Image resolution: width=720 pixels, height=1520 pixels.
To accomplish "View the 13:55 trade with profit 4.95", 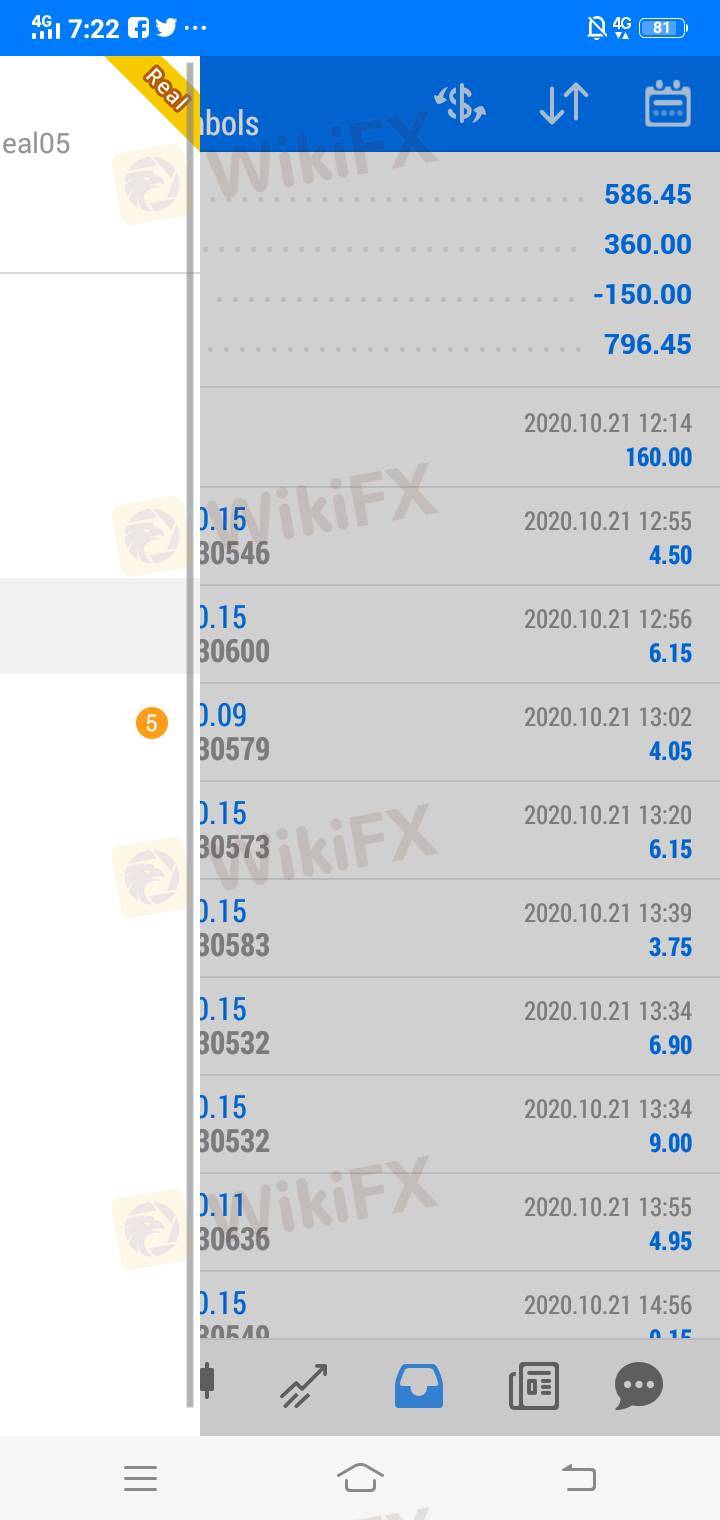I will (460, 1223).
